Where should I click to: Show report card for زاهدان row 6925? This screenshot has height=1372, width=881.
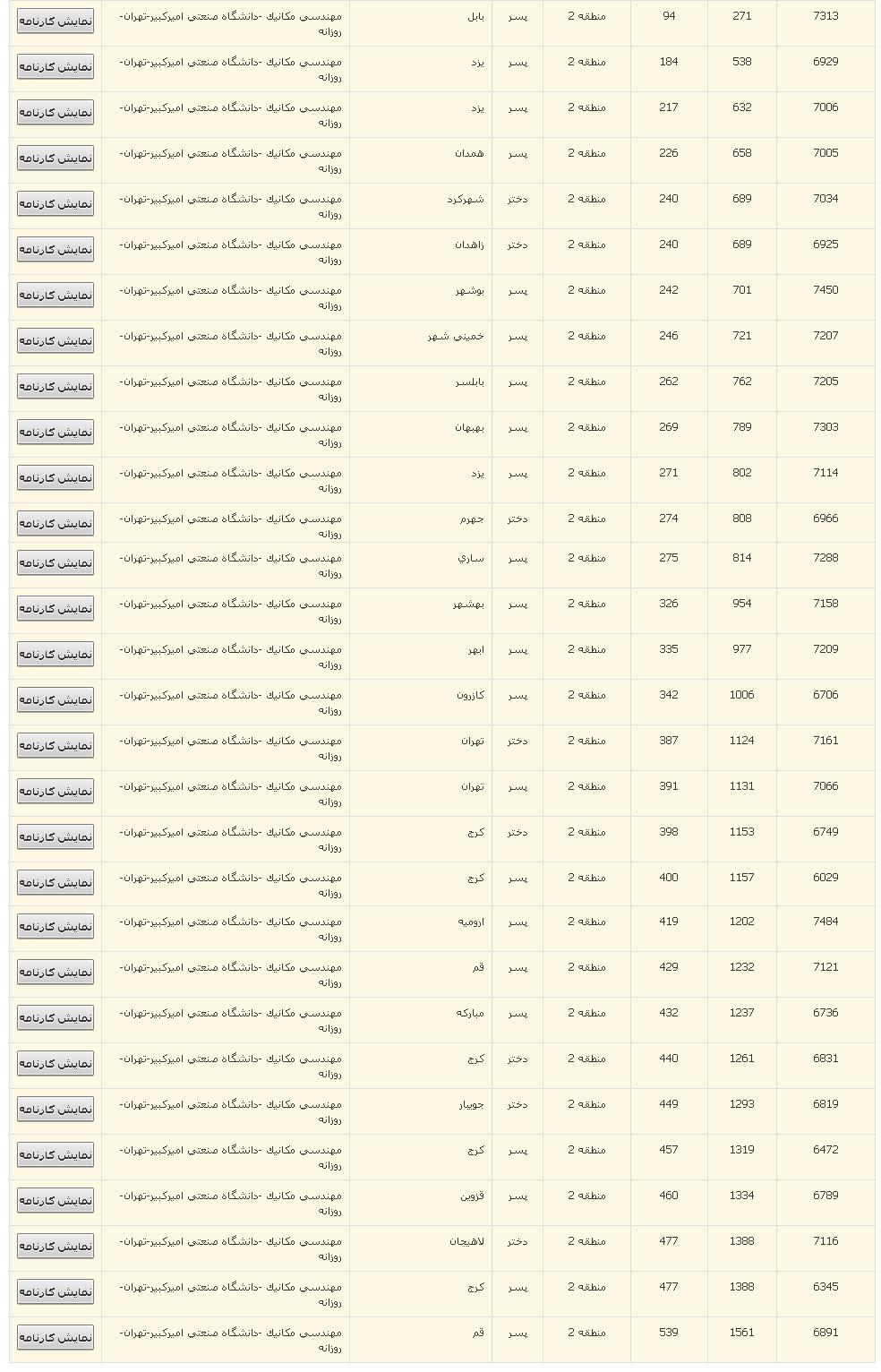pos(56,250)
